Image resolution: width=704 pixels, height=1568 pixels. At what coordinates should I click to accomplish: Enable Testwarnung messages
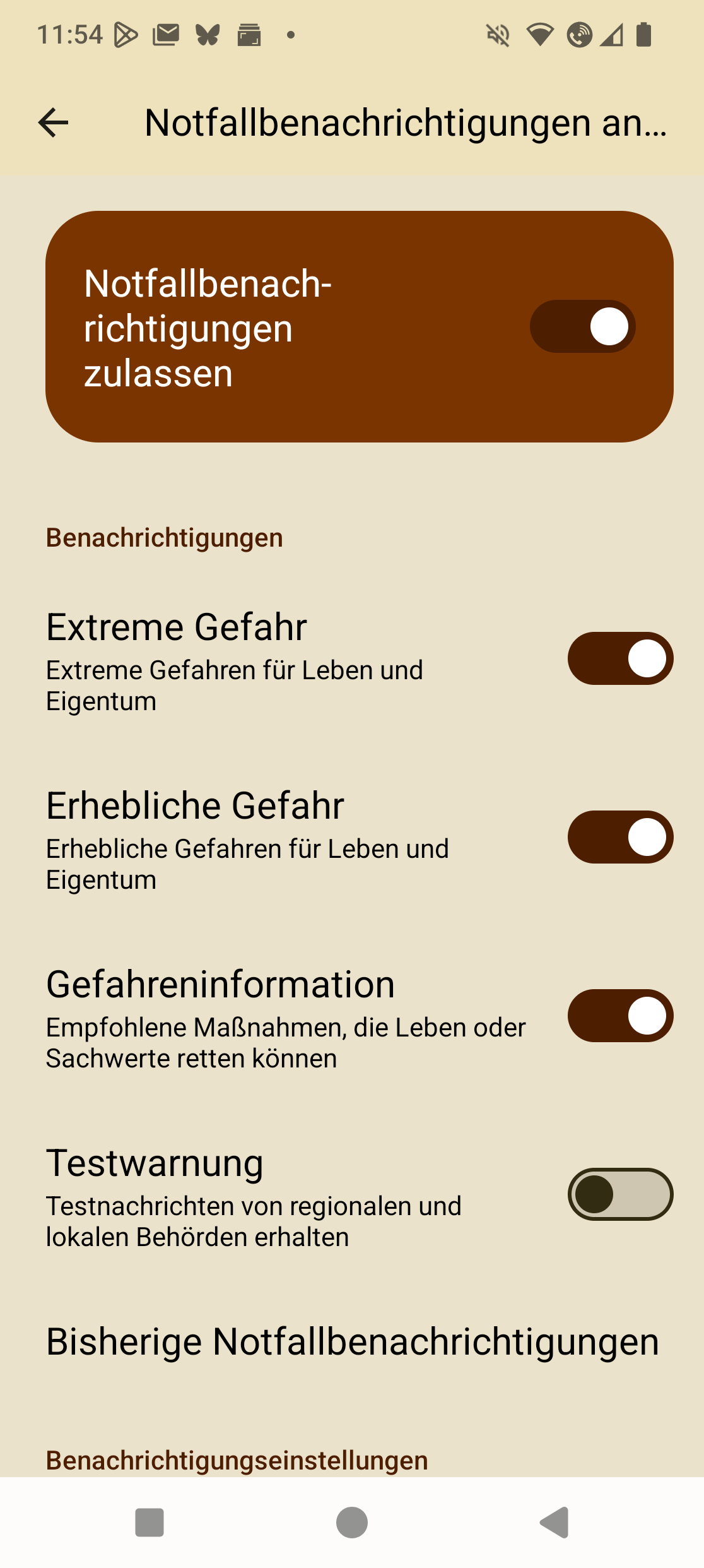[619, 1194]
